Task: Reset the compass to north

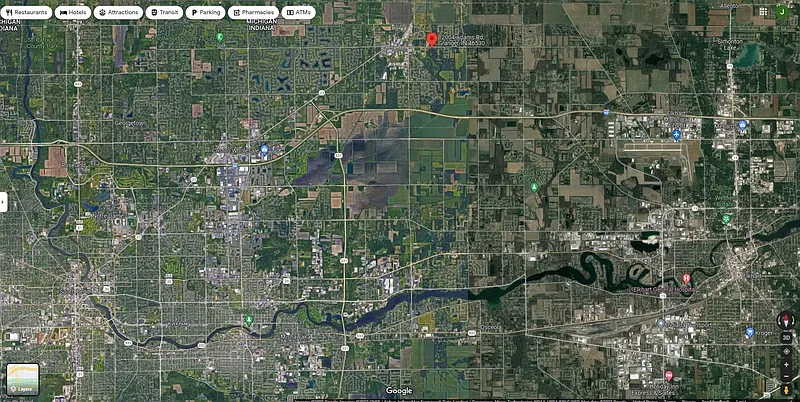Action: click(x=787, y=320)
